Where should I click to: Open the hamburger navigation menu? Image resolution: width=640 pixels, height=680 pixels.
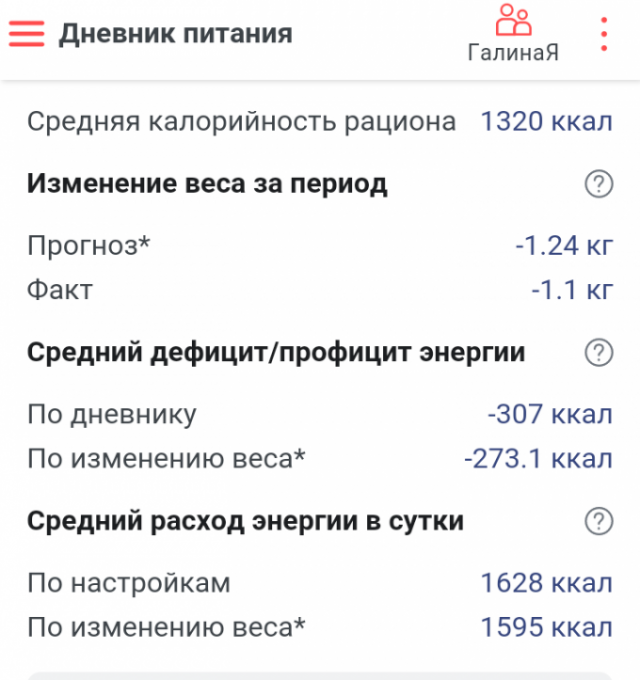pos(27,34)
